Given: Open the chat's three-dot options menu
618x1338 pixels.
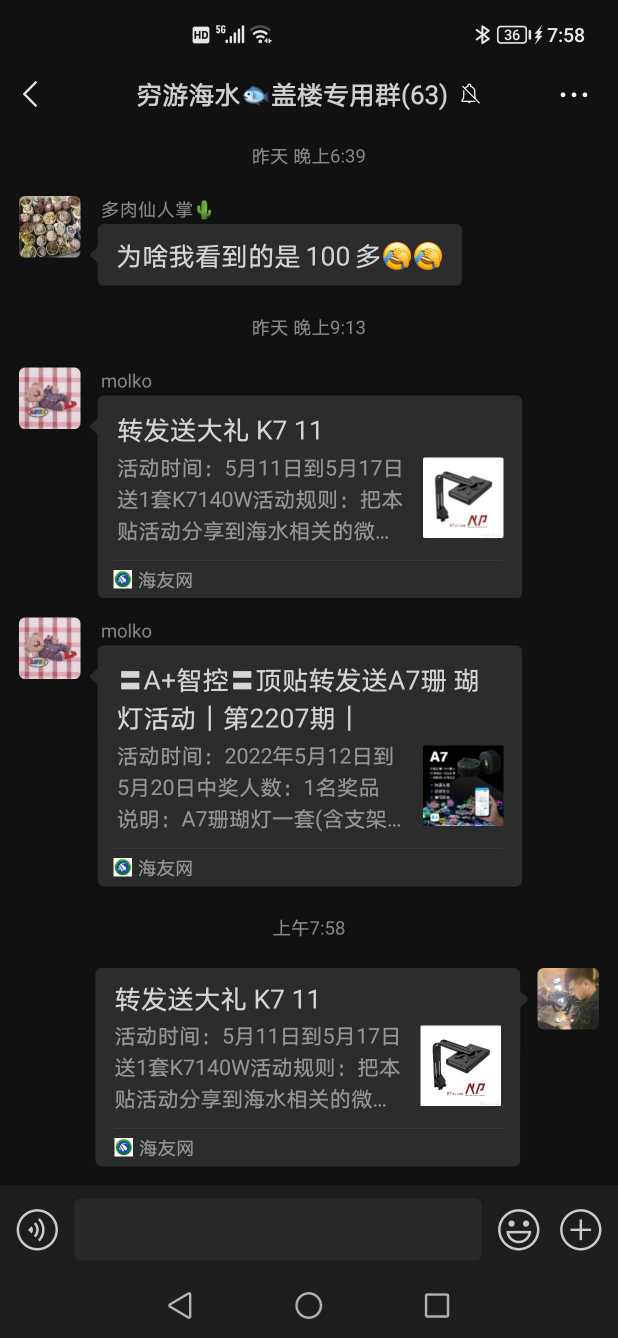Looking at the screenshot, I should (574, 95).
